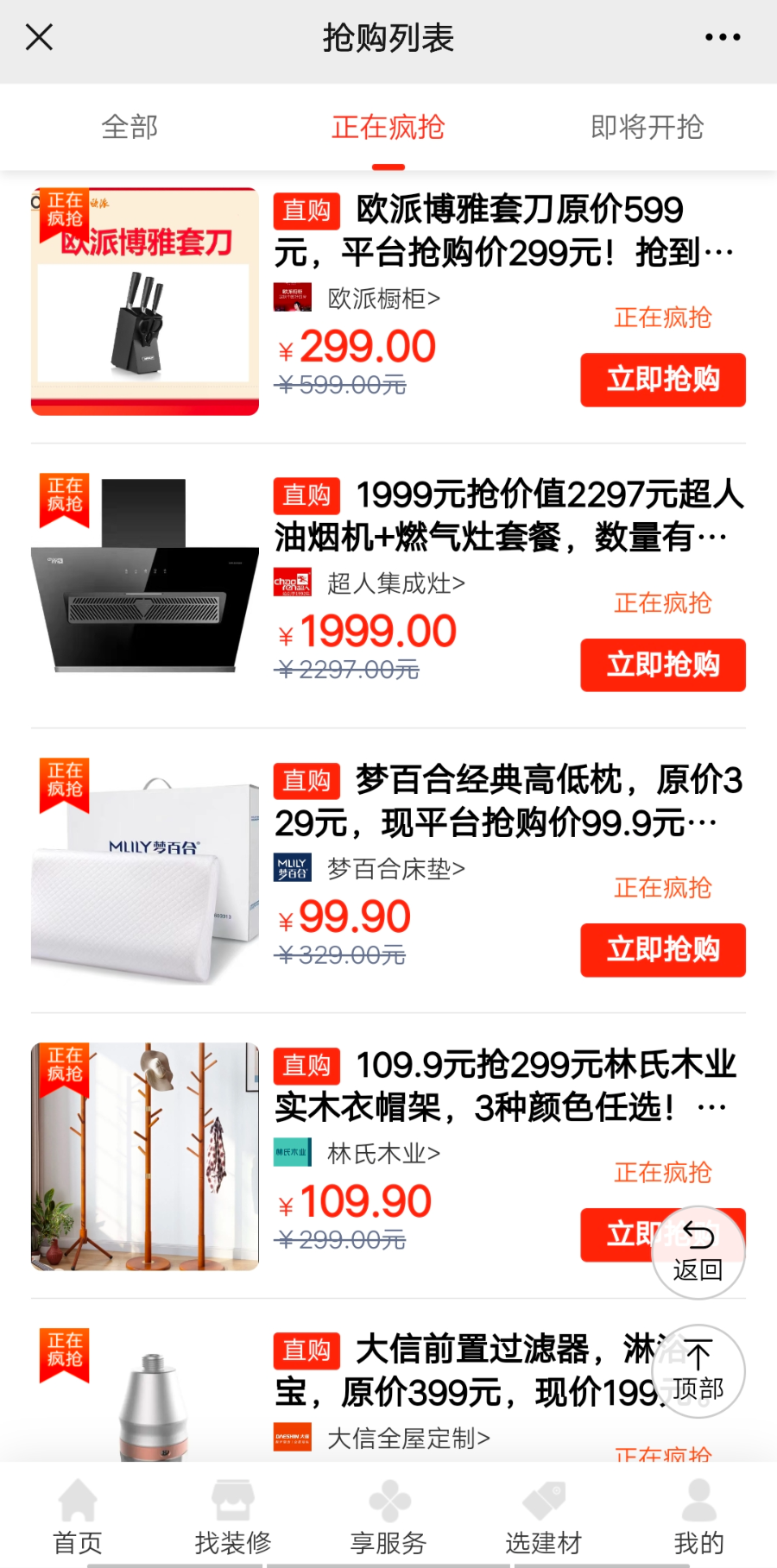
Task: Open the 欧派橱柜 store link
Action: point(383,299)
